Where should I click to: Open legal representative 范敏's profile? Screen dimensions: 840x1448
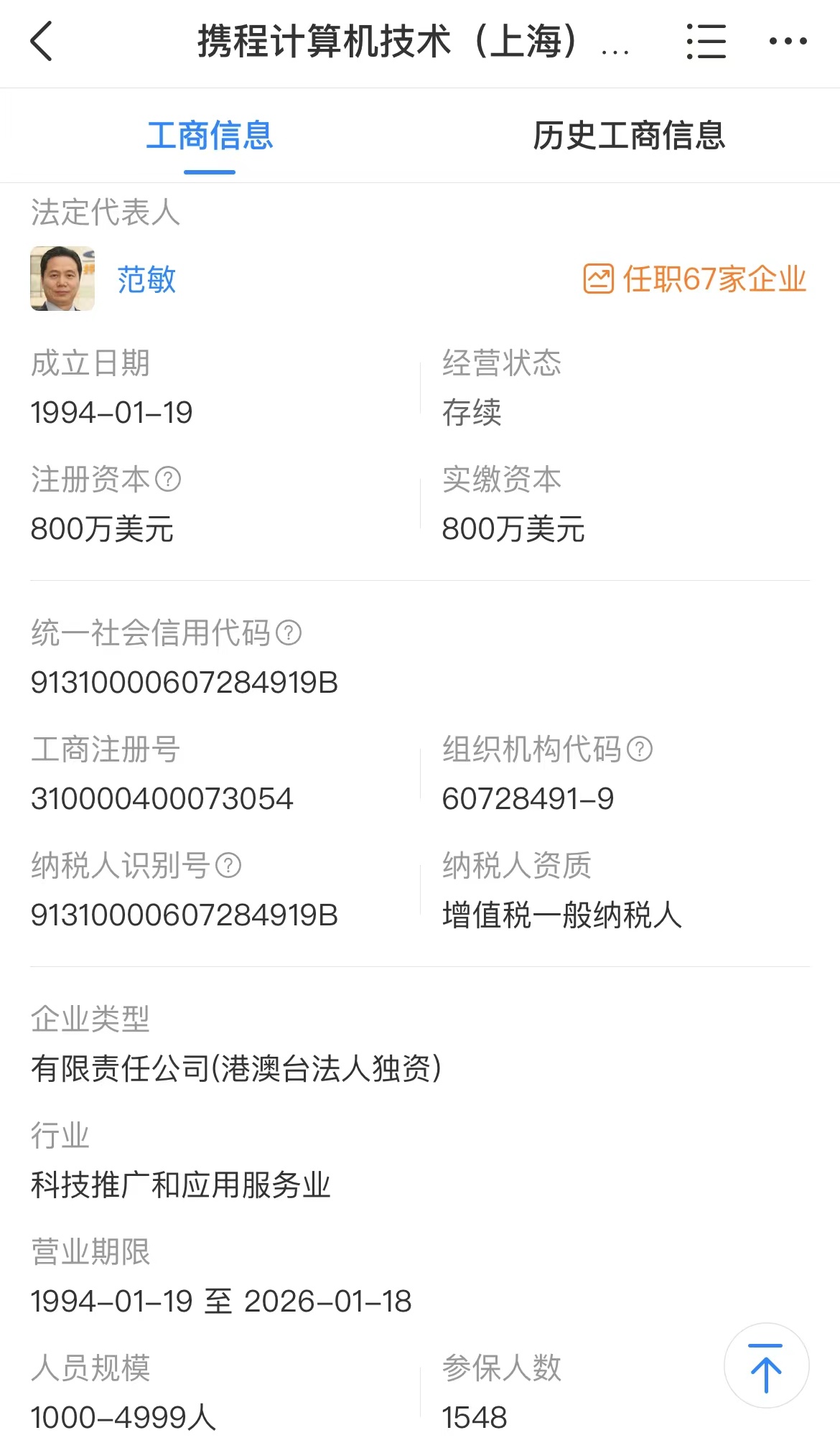(146, 279)
